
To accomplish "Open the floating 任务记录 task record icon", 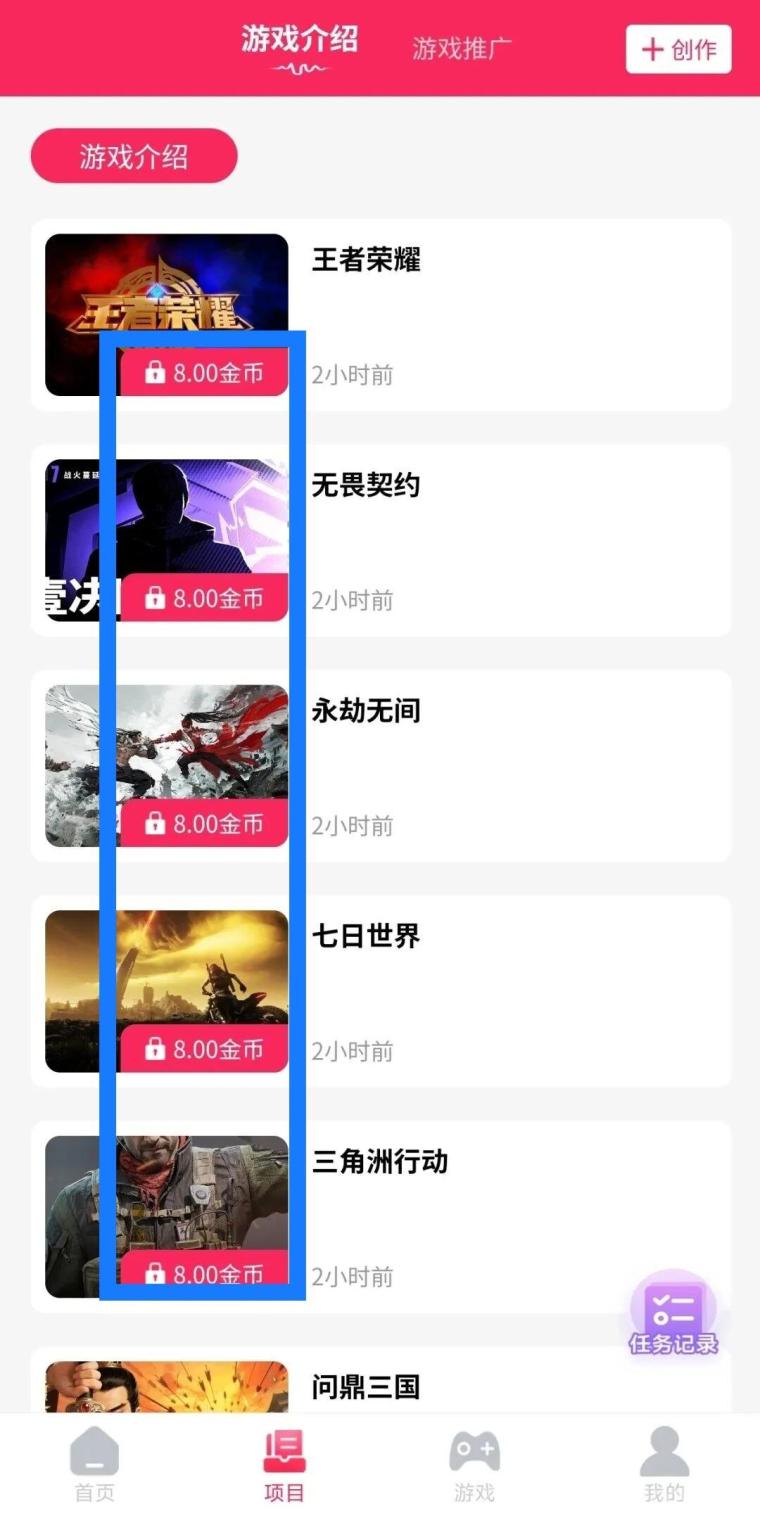I will coord(674,1305).
